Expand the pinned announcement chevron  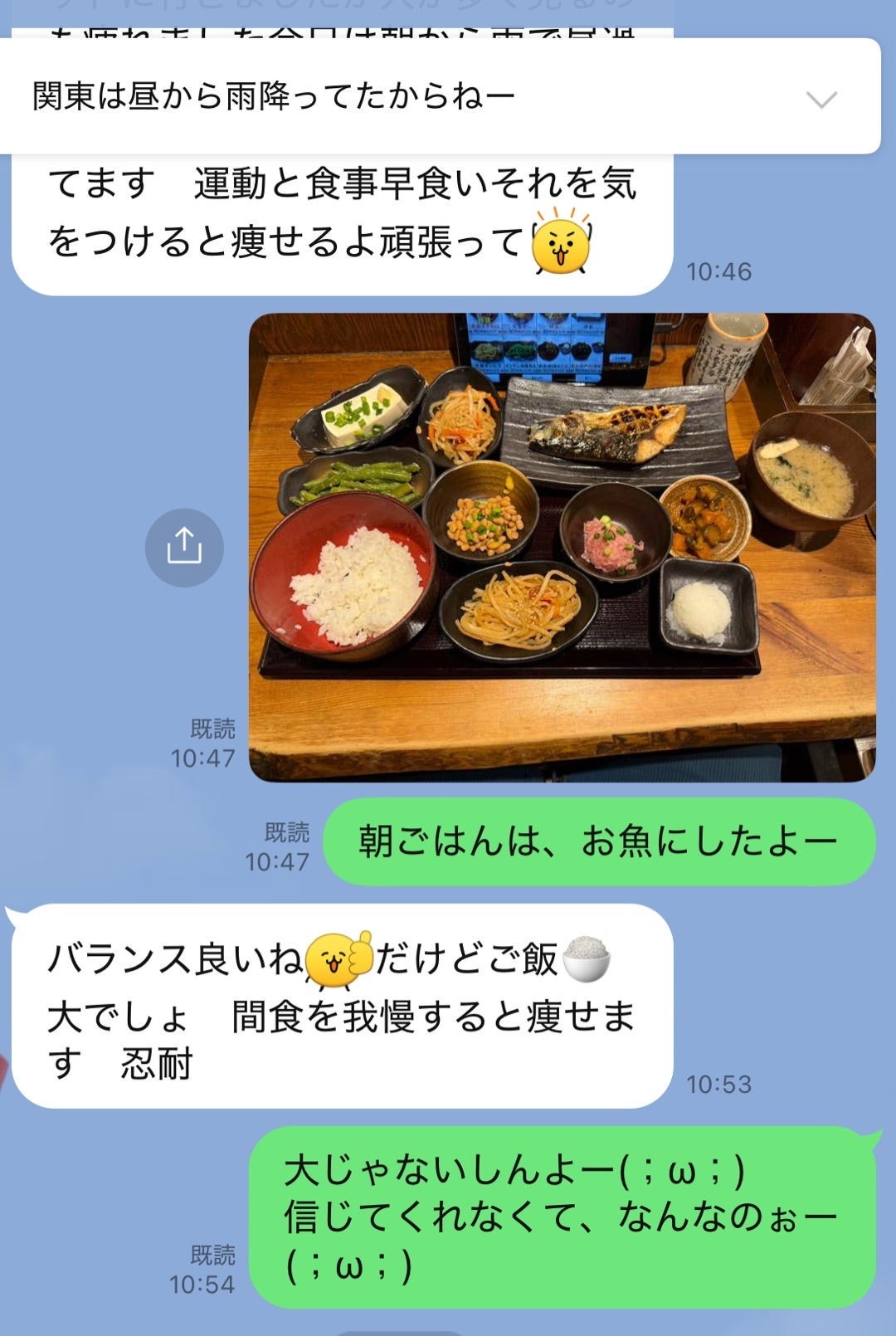pyautogui.click(x=821, y=100)
